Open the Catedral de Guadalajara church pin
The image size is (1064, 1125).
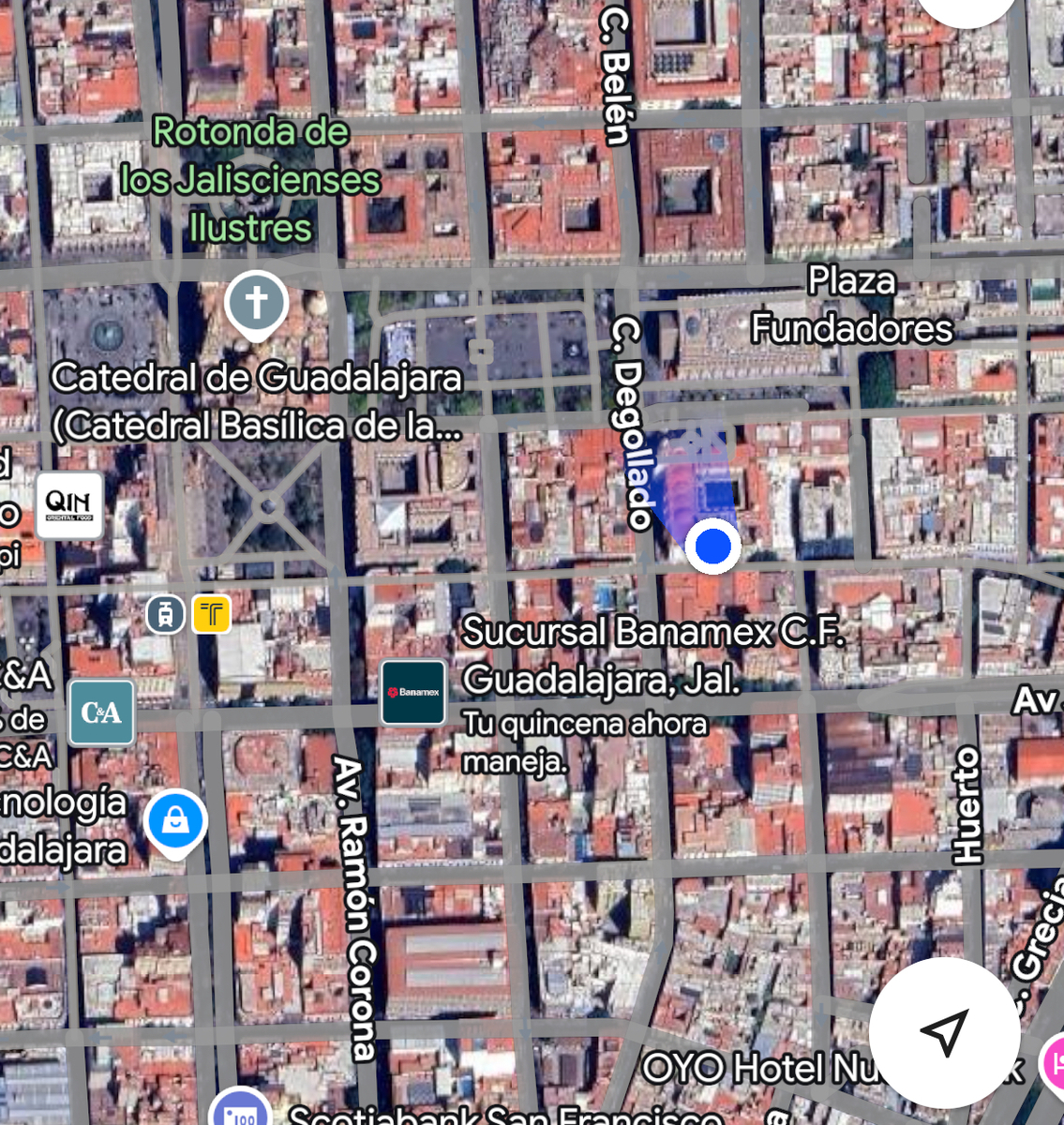point(256,303)
